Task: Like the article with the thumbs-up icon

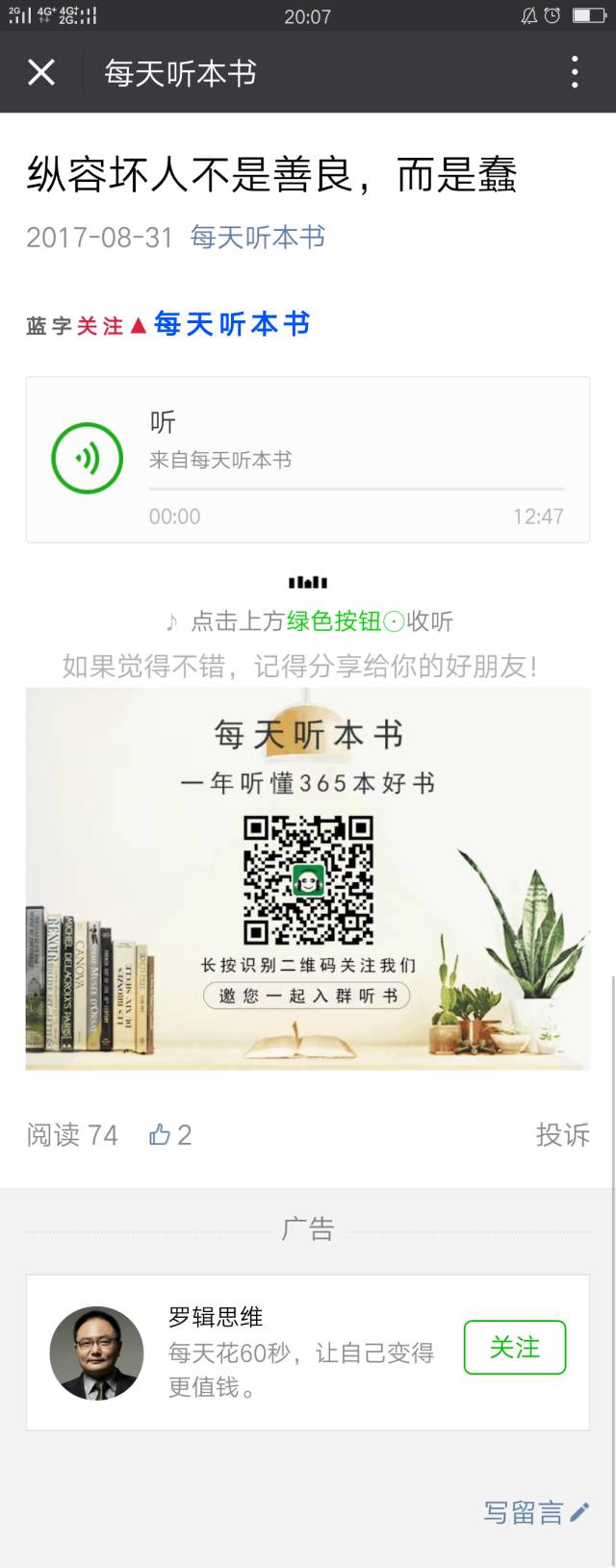Action: point(160,1135)
